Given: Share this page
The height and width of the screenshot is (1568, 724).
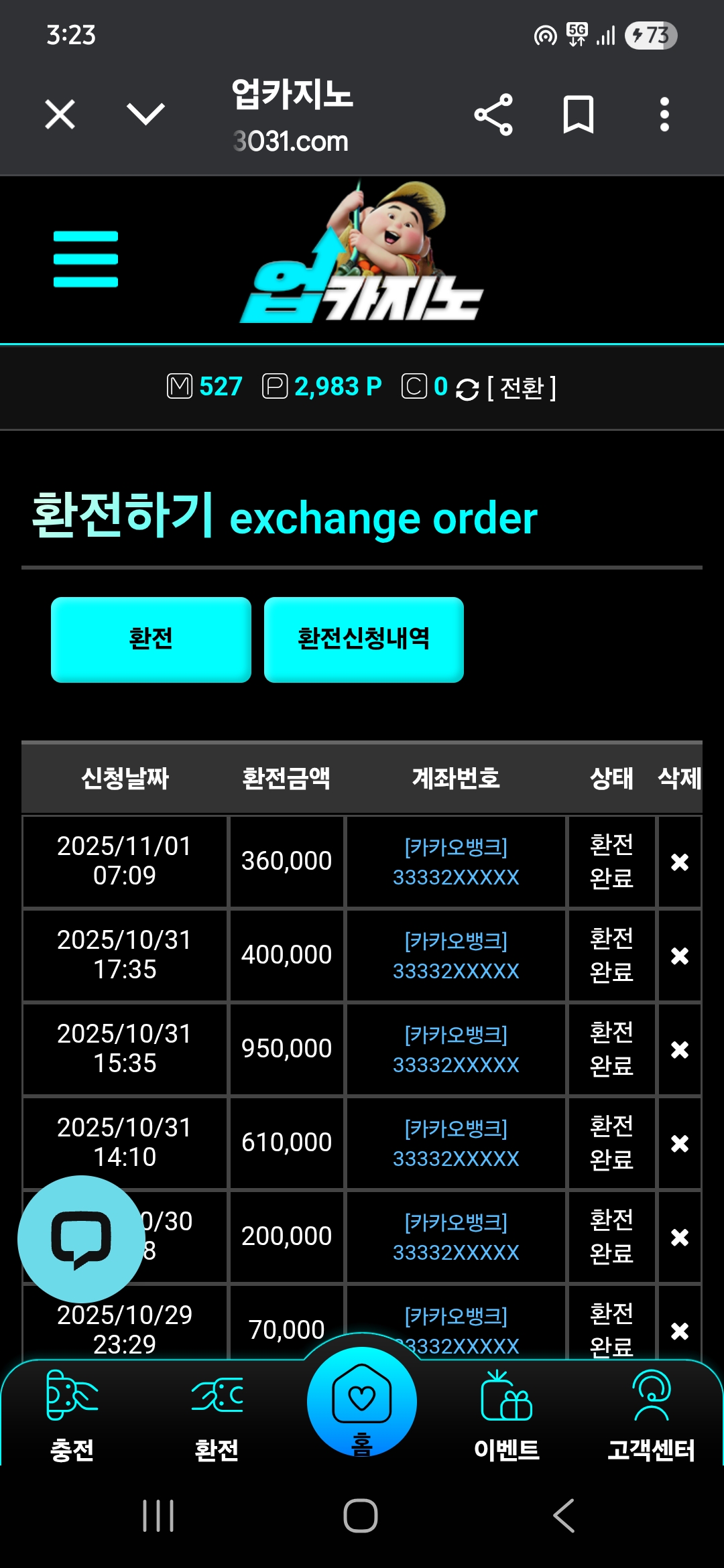Looking at the screenshot, I should (x=493, y=115).
